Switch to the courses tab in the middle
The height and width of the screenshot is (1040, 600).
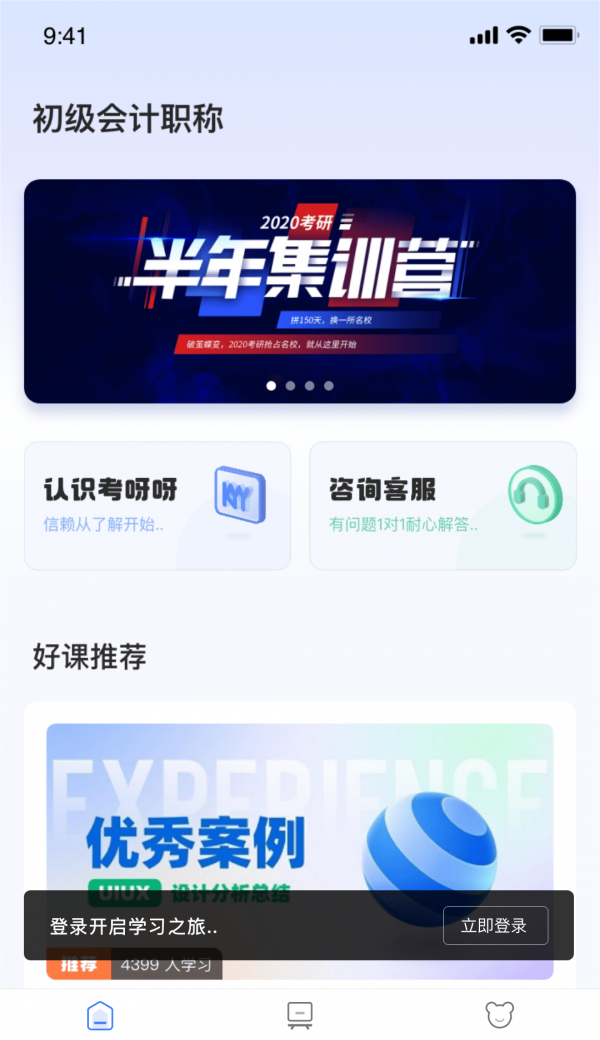point(300,1015)
